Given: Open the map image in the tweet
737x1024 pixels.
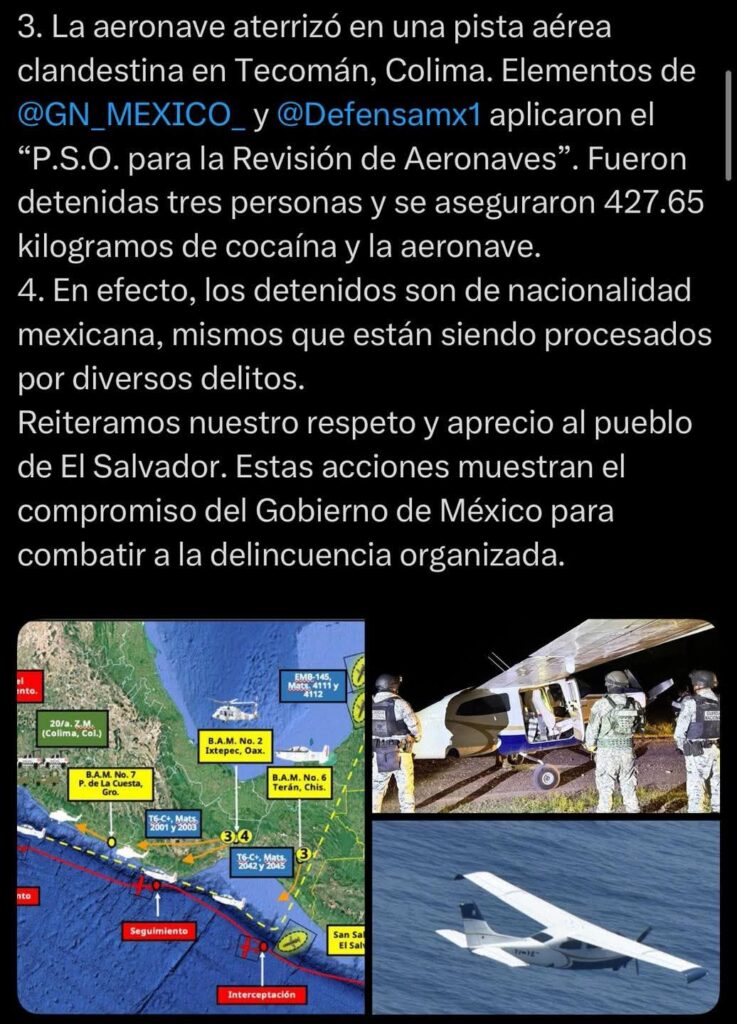Looking at the screenshot, I should click(x=190, y=815).
